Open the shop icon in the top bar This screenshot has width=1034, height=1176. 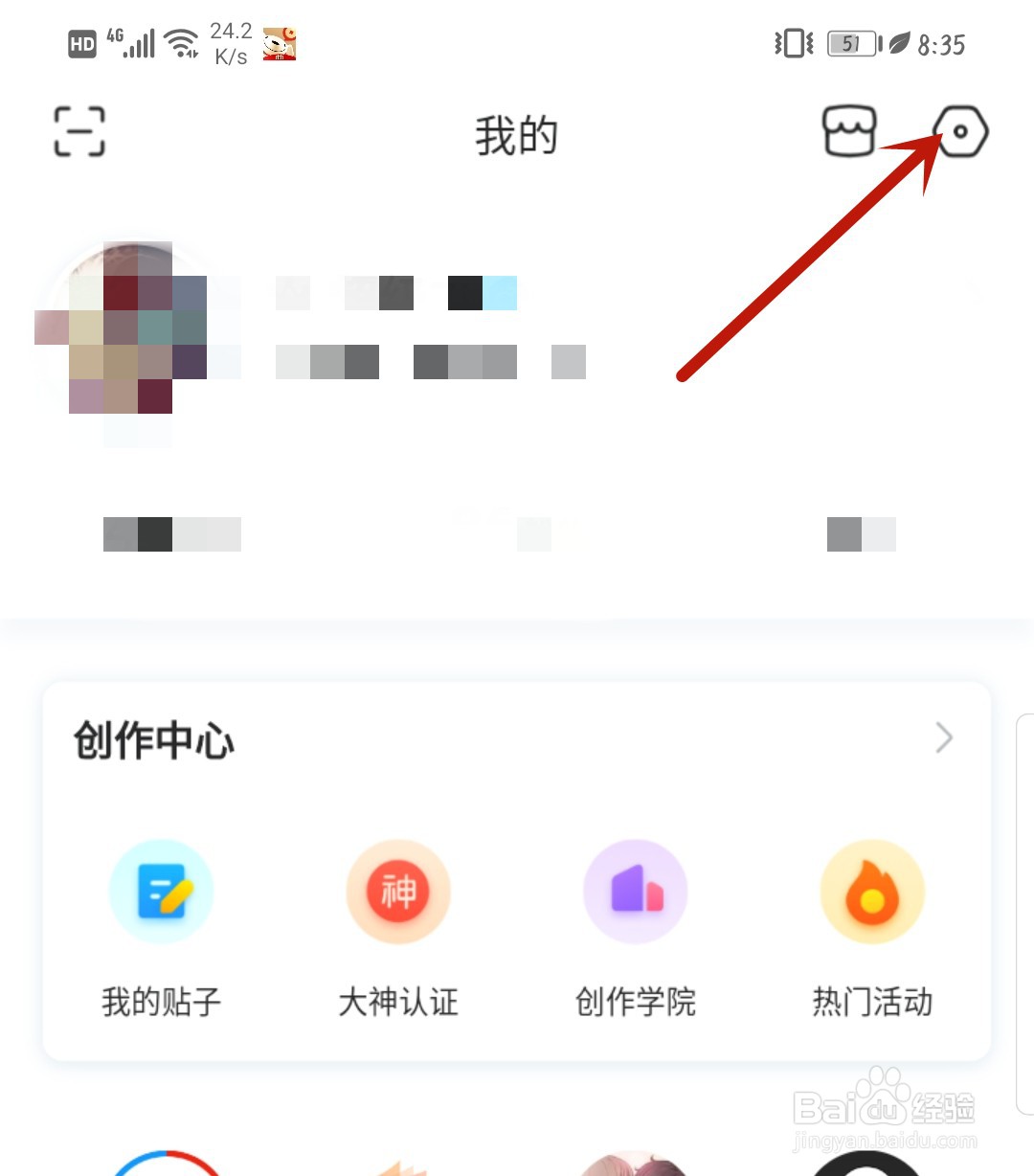point(848,132)
